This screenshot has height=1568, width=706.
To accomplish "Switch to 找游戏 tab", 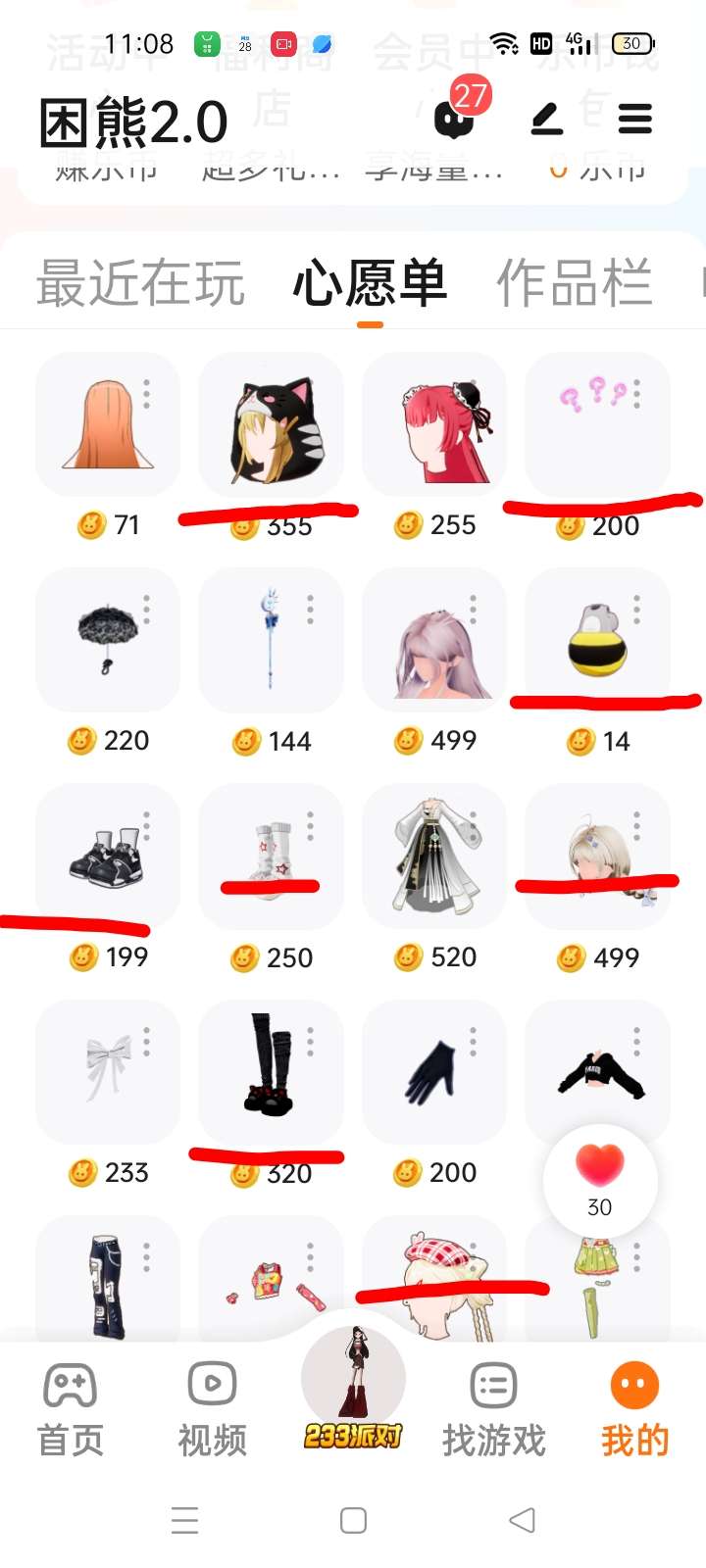I will point(493,1409).
